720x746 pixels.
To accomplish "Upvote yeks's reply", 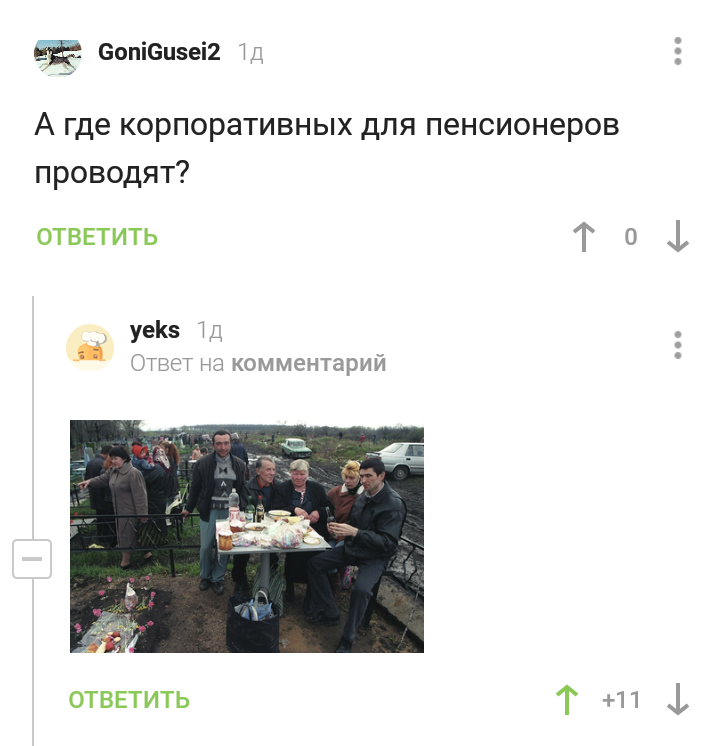I will [x=567, y=699].
